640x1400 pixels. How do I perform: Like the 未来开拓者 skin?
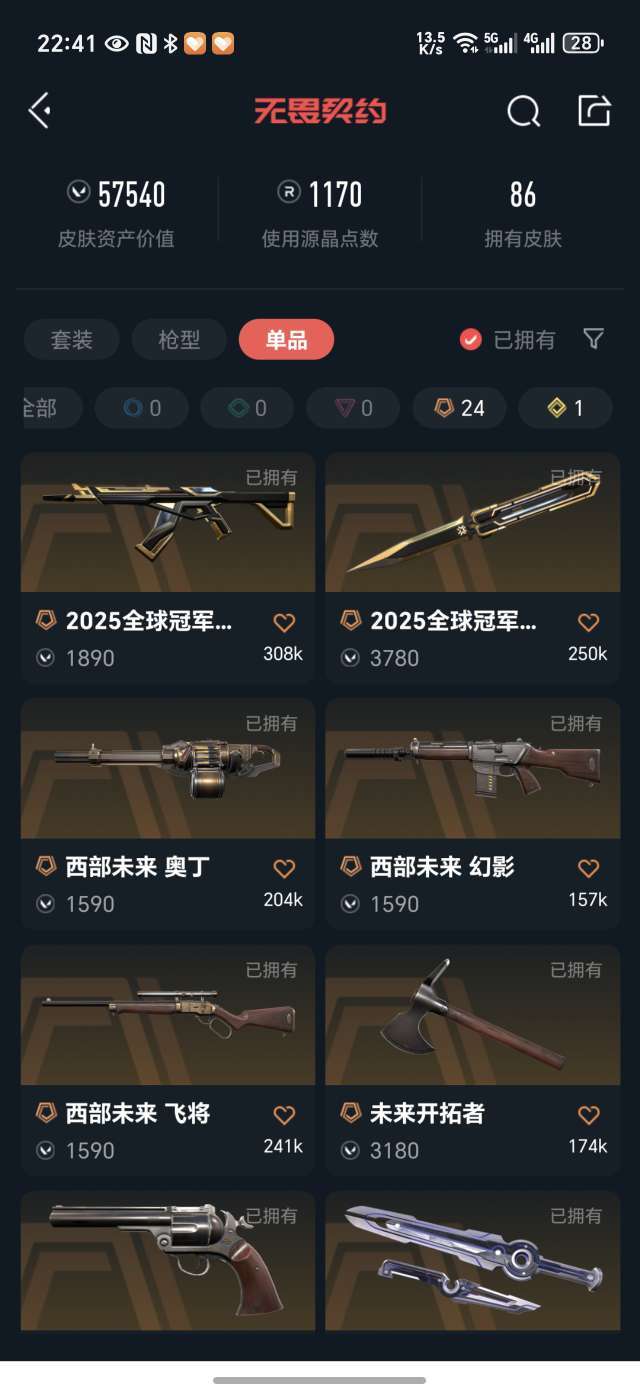589,1114
